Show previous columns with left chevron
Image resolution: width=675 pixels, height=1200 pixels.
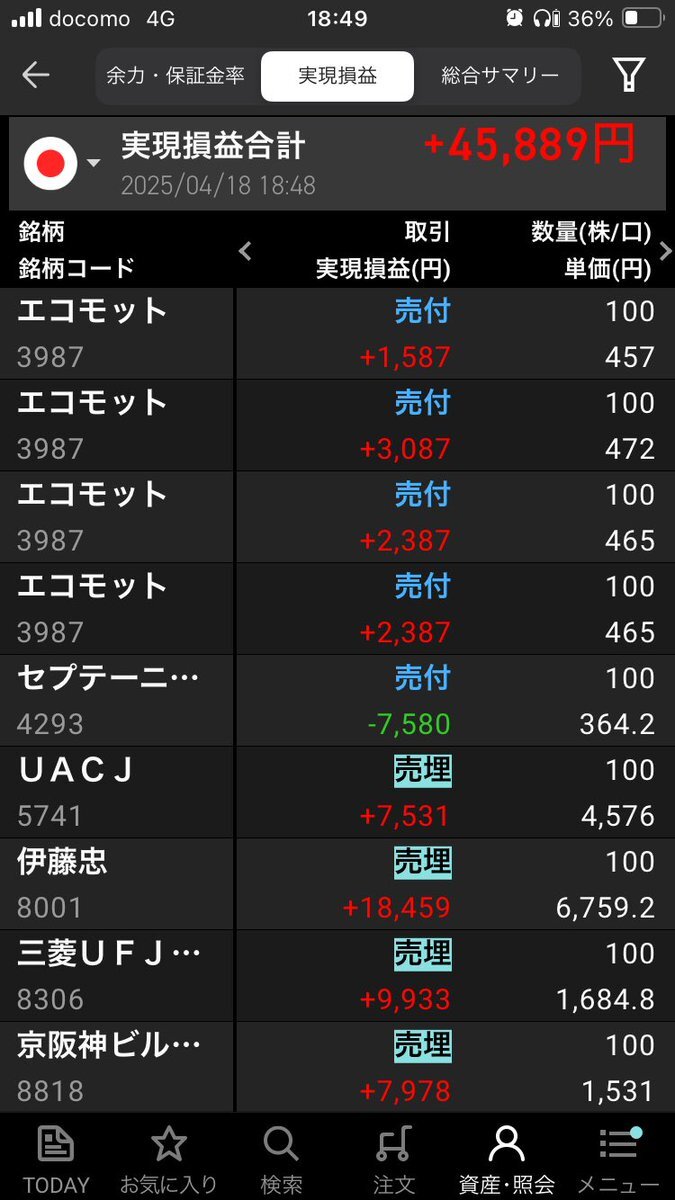[x=245, y=251]
